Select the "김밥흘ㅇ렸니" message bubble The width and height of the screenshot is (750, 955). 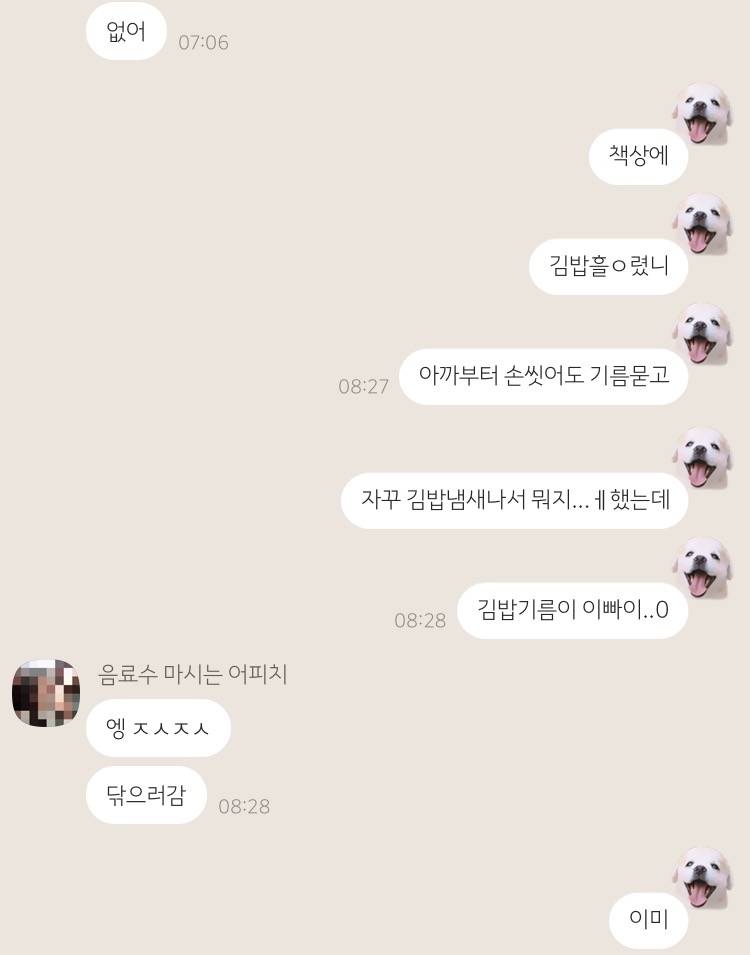click(x=609, y=267)
